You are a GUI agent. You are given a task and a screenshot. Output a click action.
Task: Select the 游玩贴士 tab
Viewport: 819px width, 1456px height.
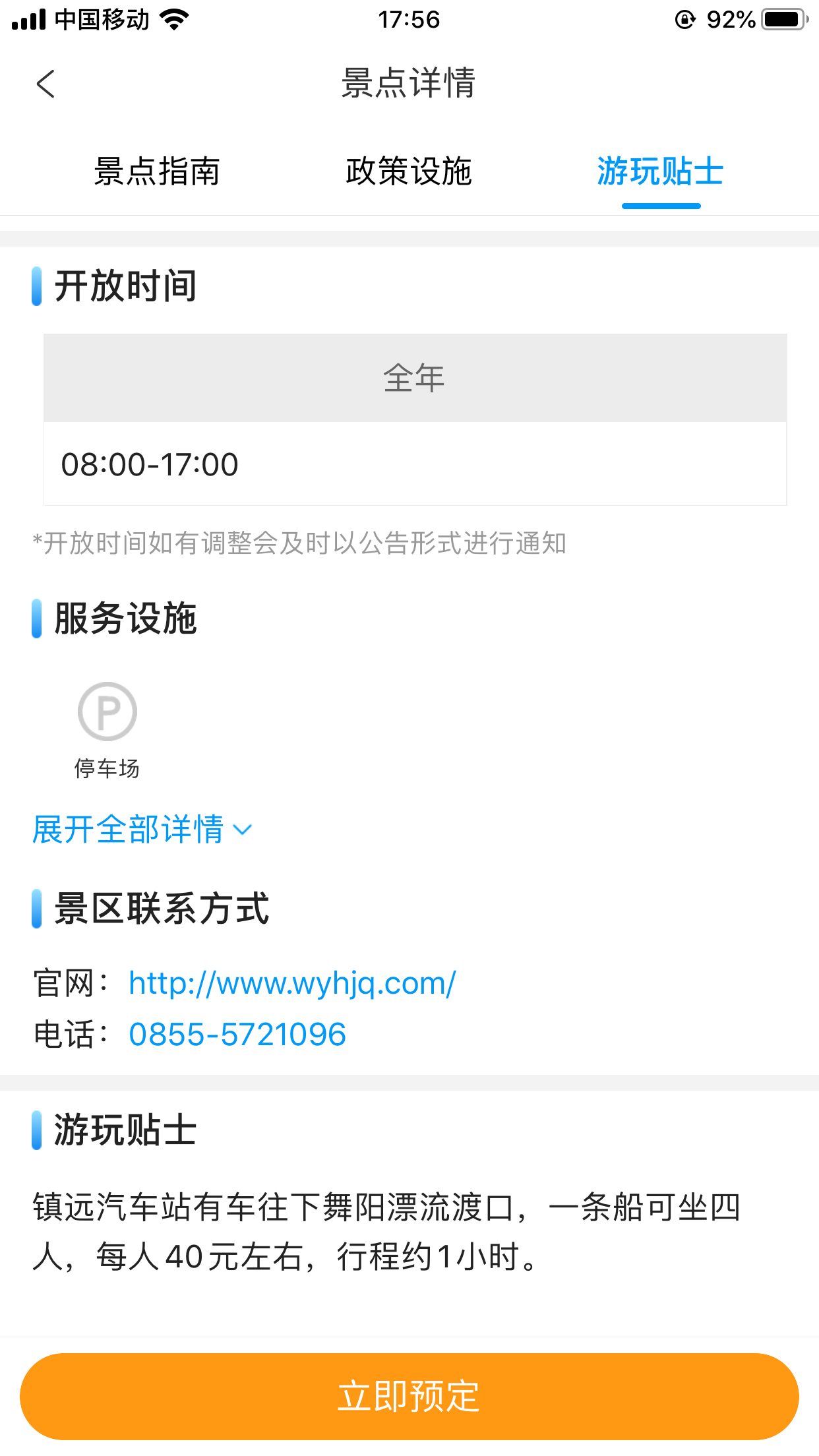pos(661,171)
